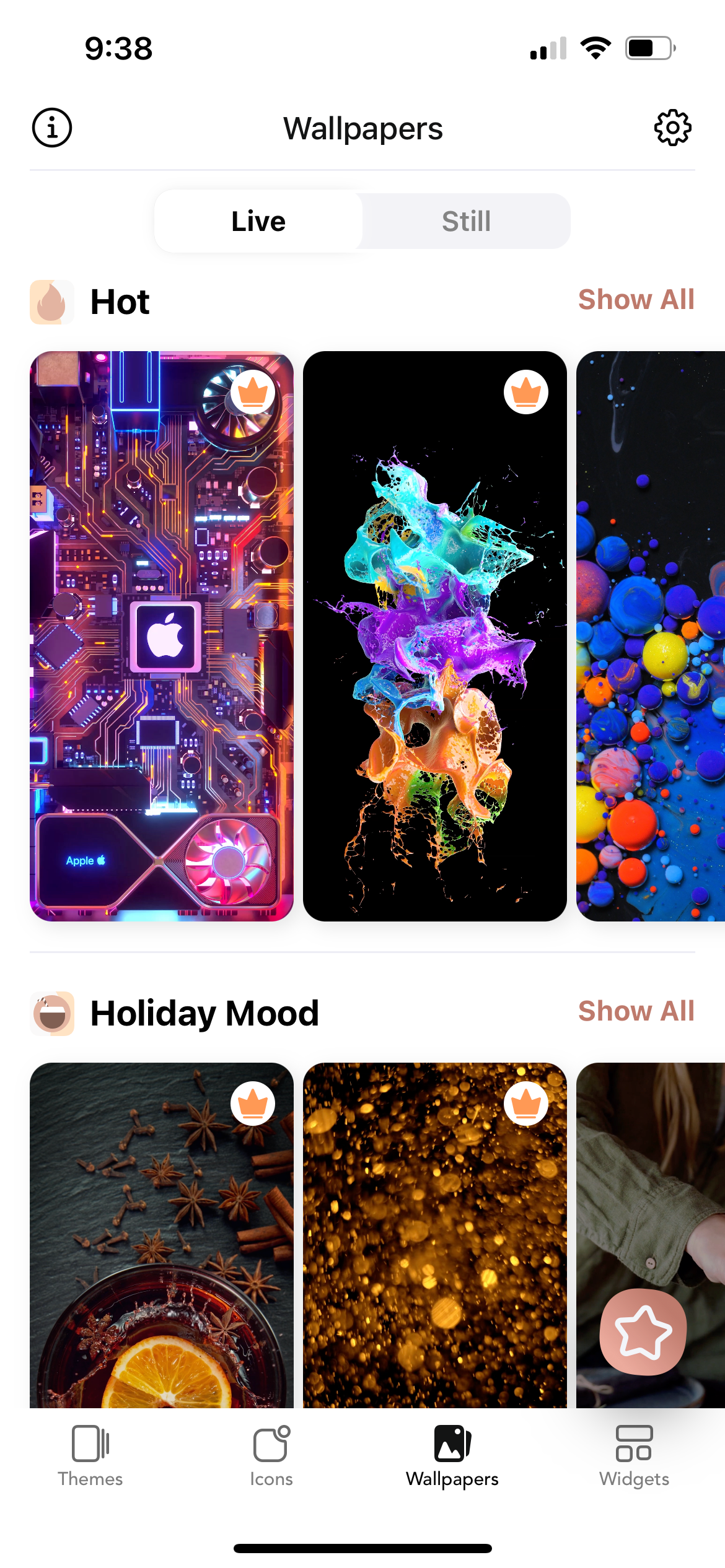Open the Apple circuit board wallpaper
725x1568 pixels.
[162, 636]
